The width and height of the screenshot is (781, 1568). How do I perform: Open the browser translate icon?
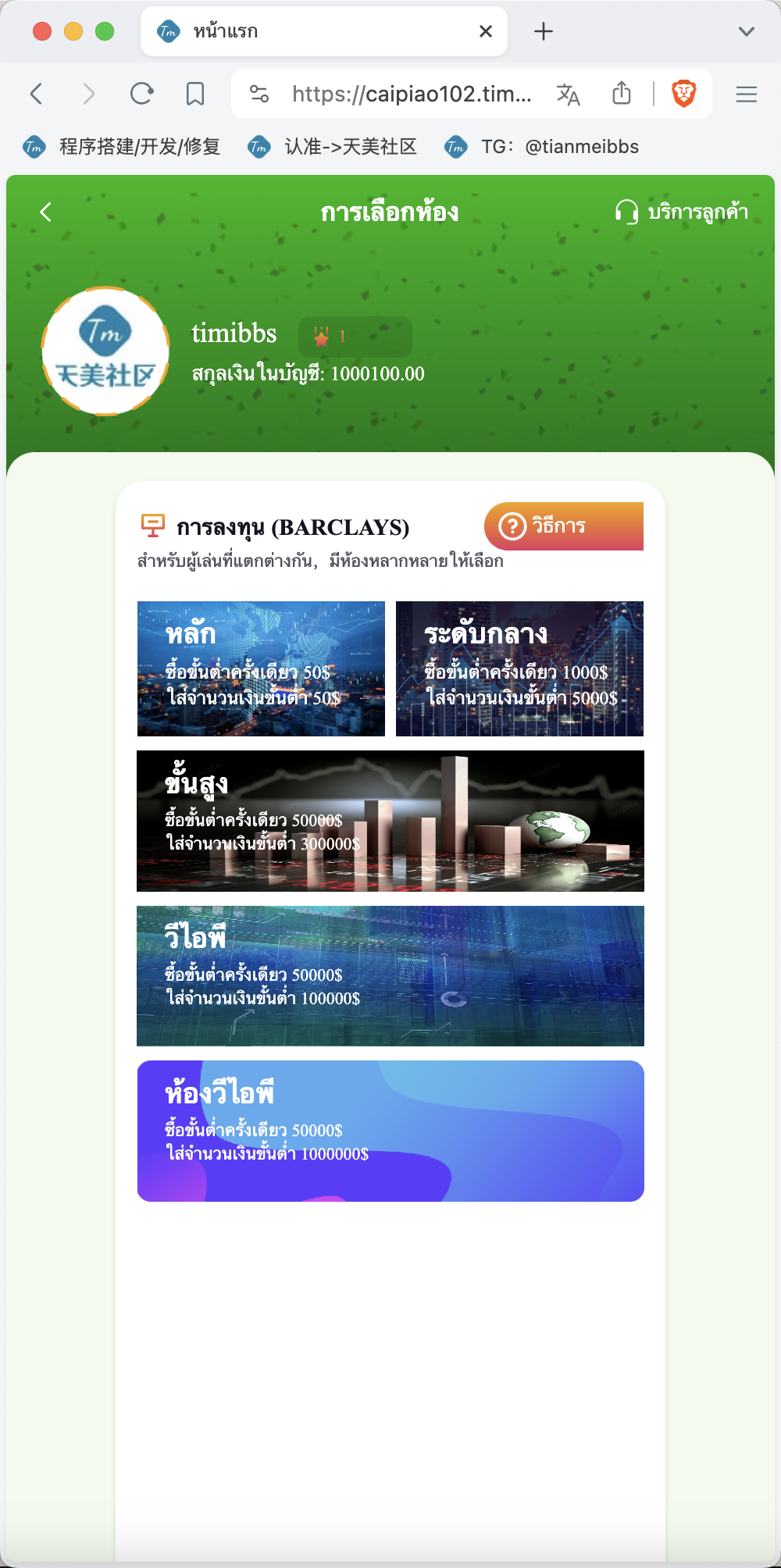point(568,94)
